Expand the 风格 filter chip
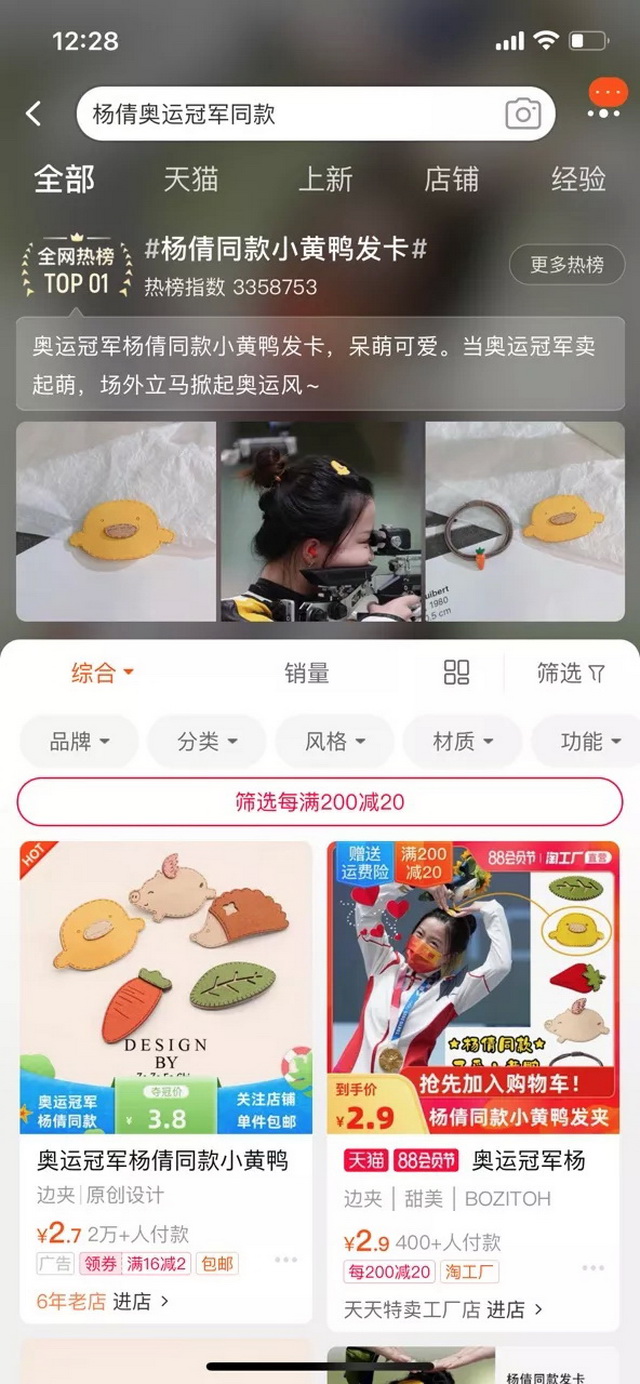Screen dimensions: 640x1384 [334, 741]
